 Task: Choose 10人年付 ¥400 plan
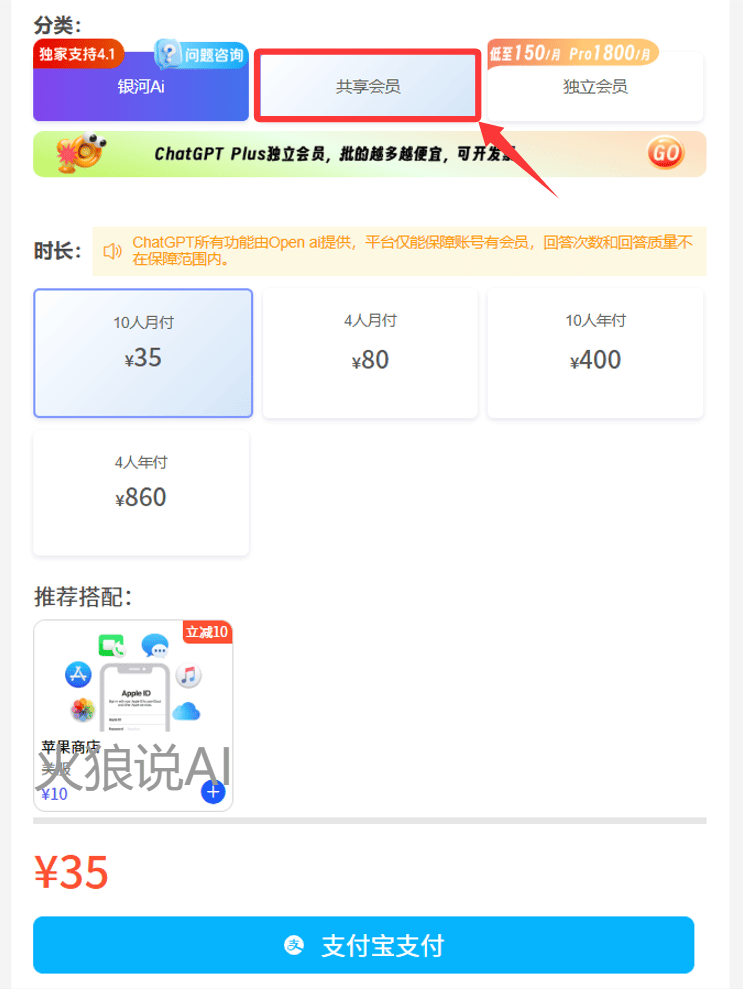(595, 353)
